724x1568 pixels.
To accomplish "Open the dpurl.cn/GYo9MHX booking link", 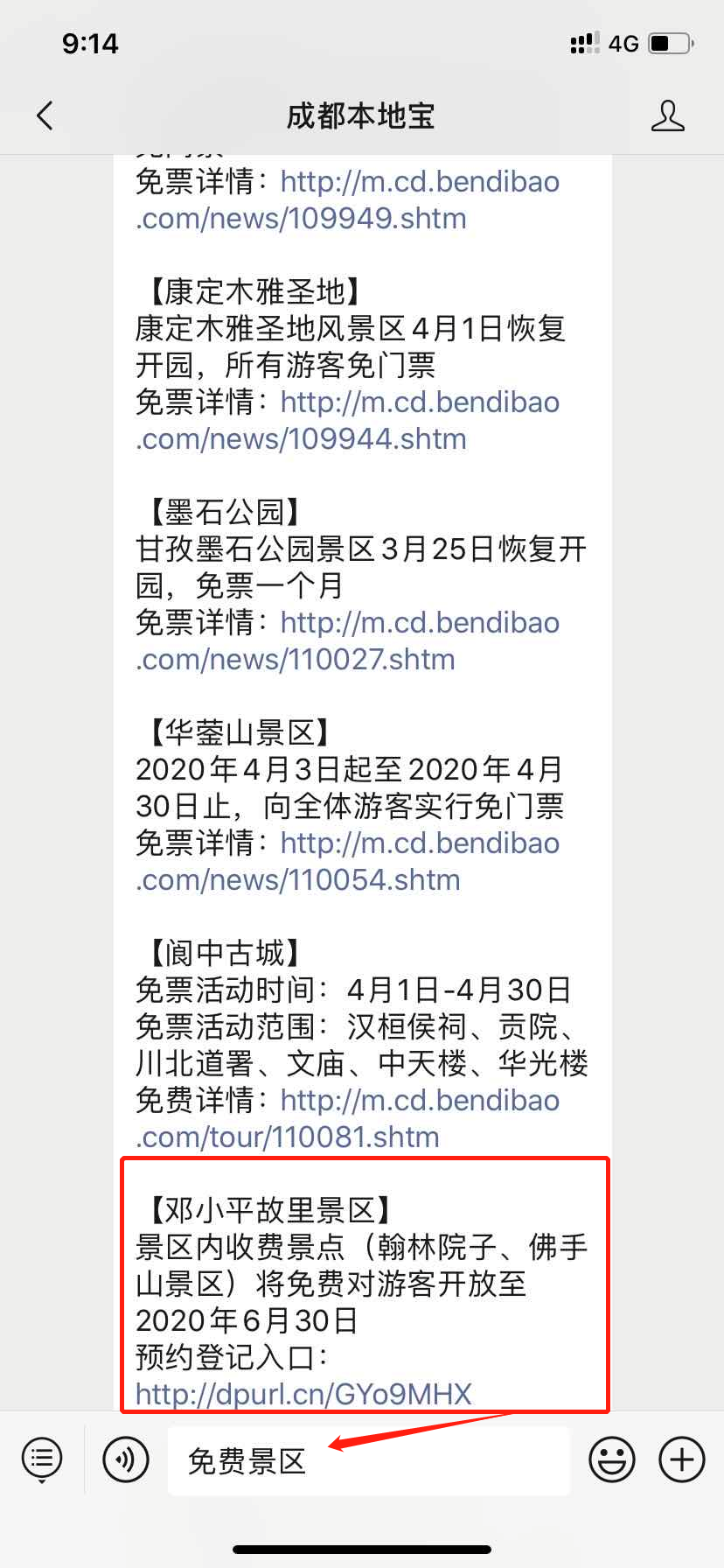I will (x=303, y=1393).
